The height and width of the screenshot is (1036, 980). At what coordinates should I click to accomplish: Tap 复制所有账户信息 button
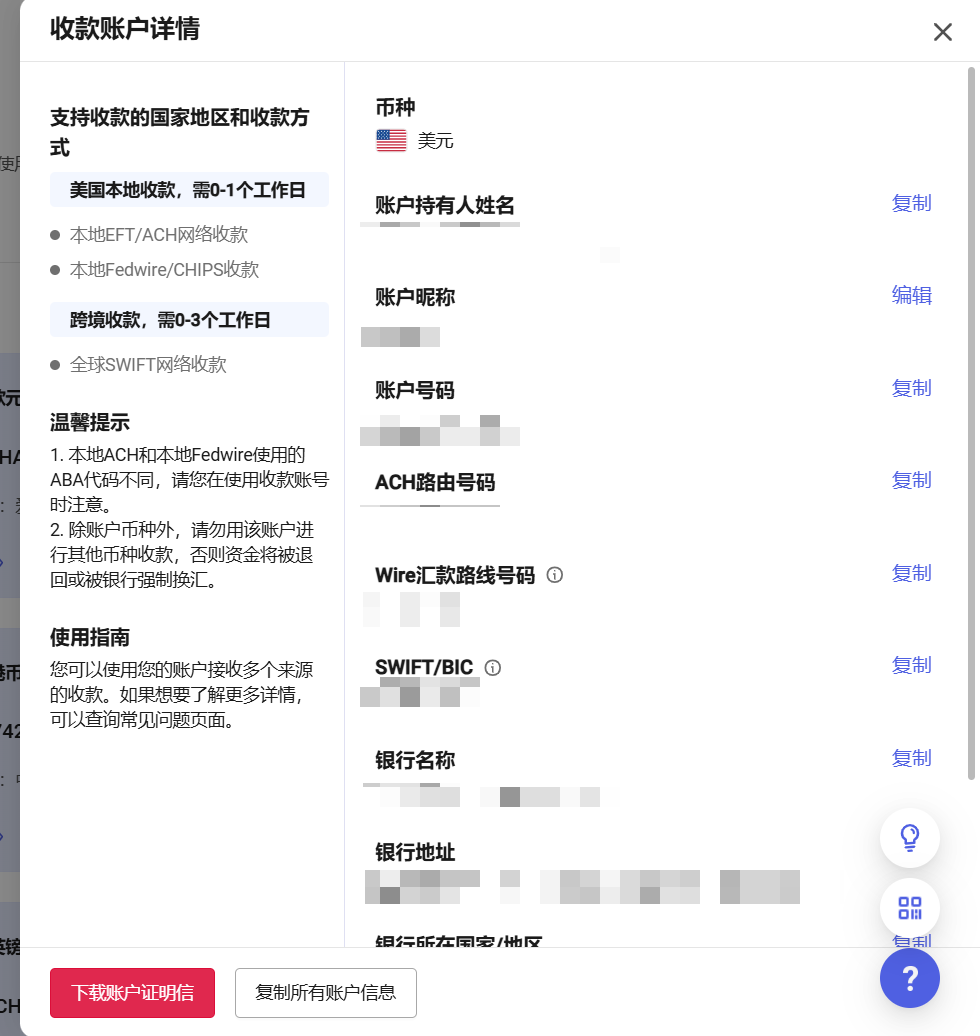click(325, 993)
